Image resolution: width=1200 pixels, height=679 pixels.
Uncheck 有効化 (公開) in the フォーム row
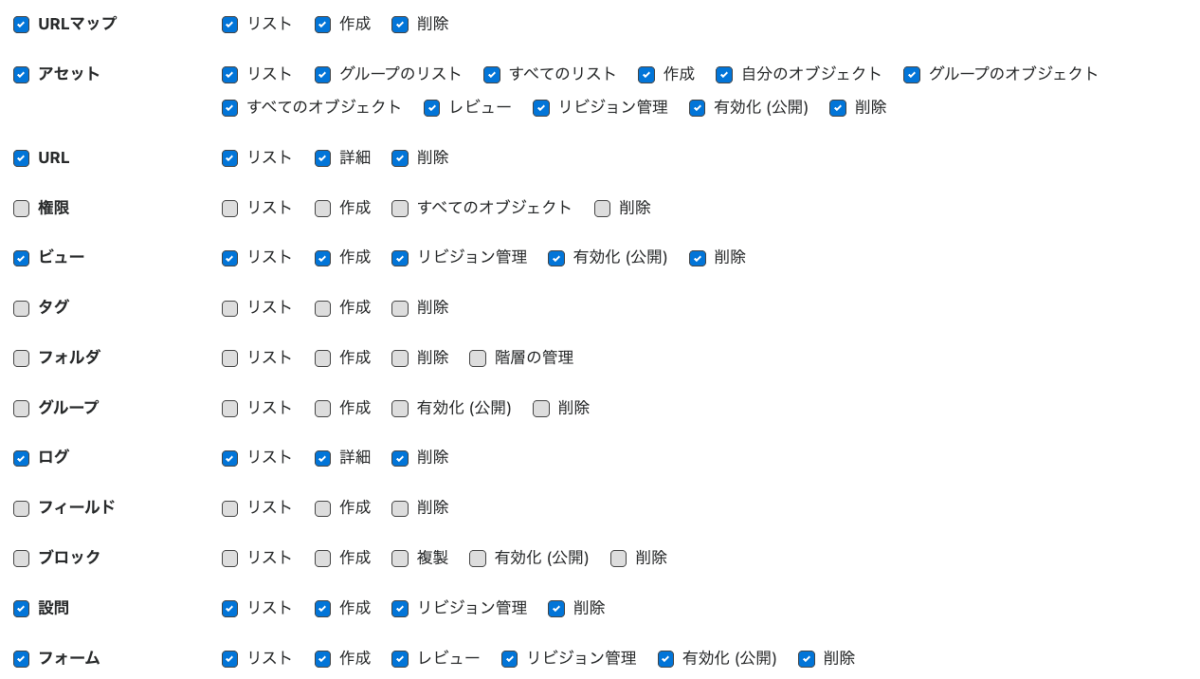[x=665, y=658]
